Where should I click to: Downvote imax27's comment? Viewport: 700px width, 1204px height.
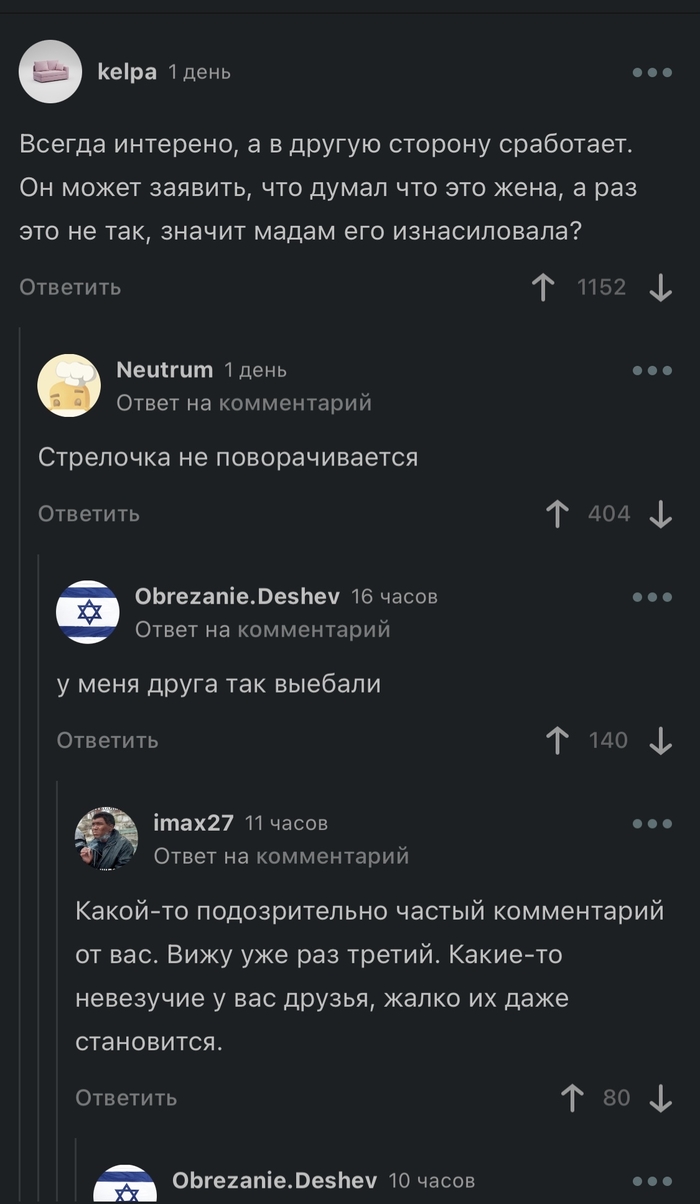tap(660, 1098)
